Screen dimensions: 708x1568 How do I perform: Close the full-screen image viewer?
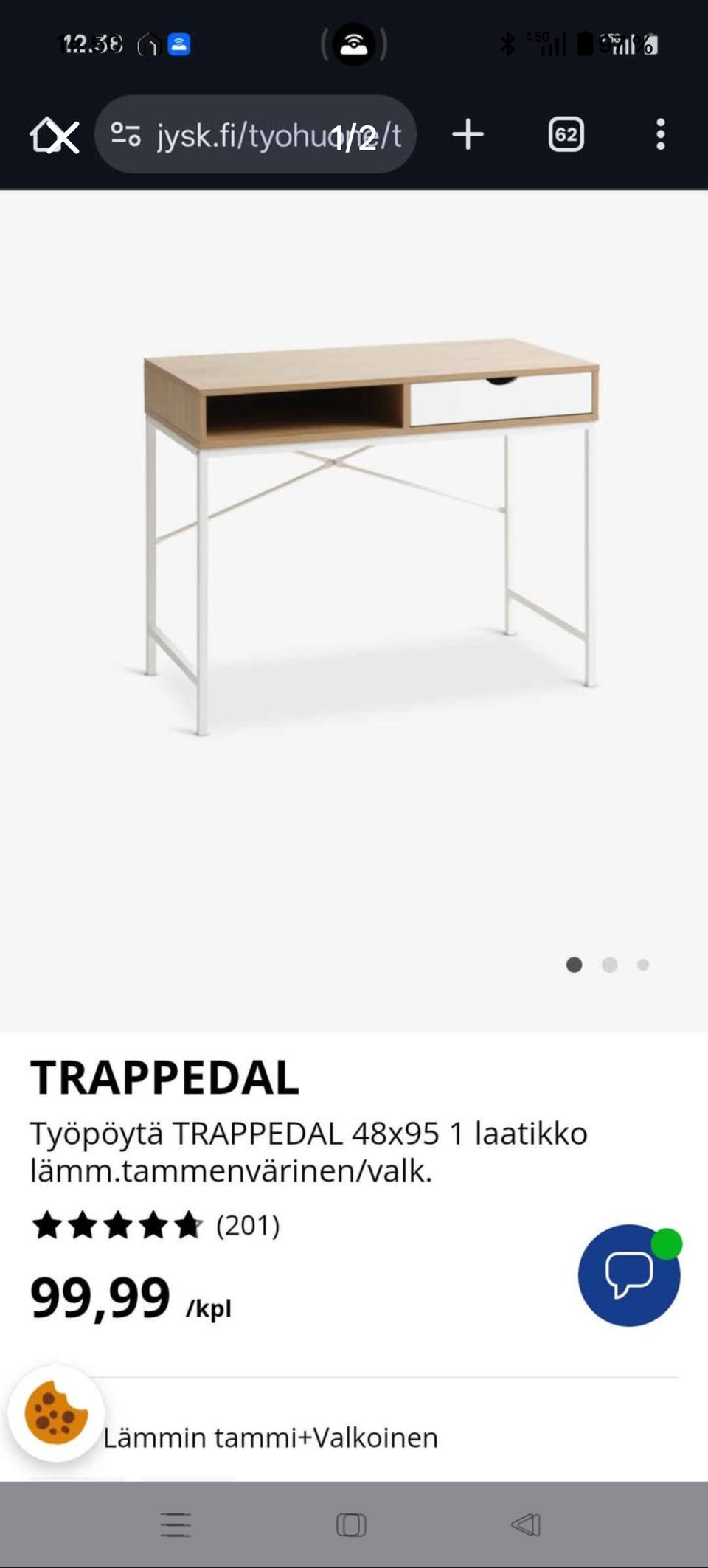click(65, 137)
